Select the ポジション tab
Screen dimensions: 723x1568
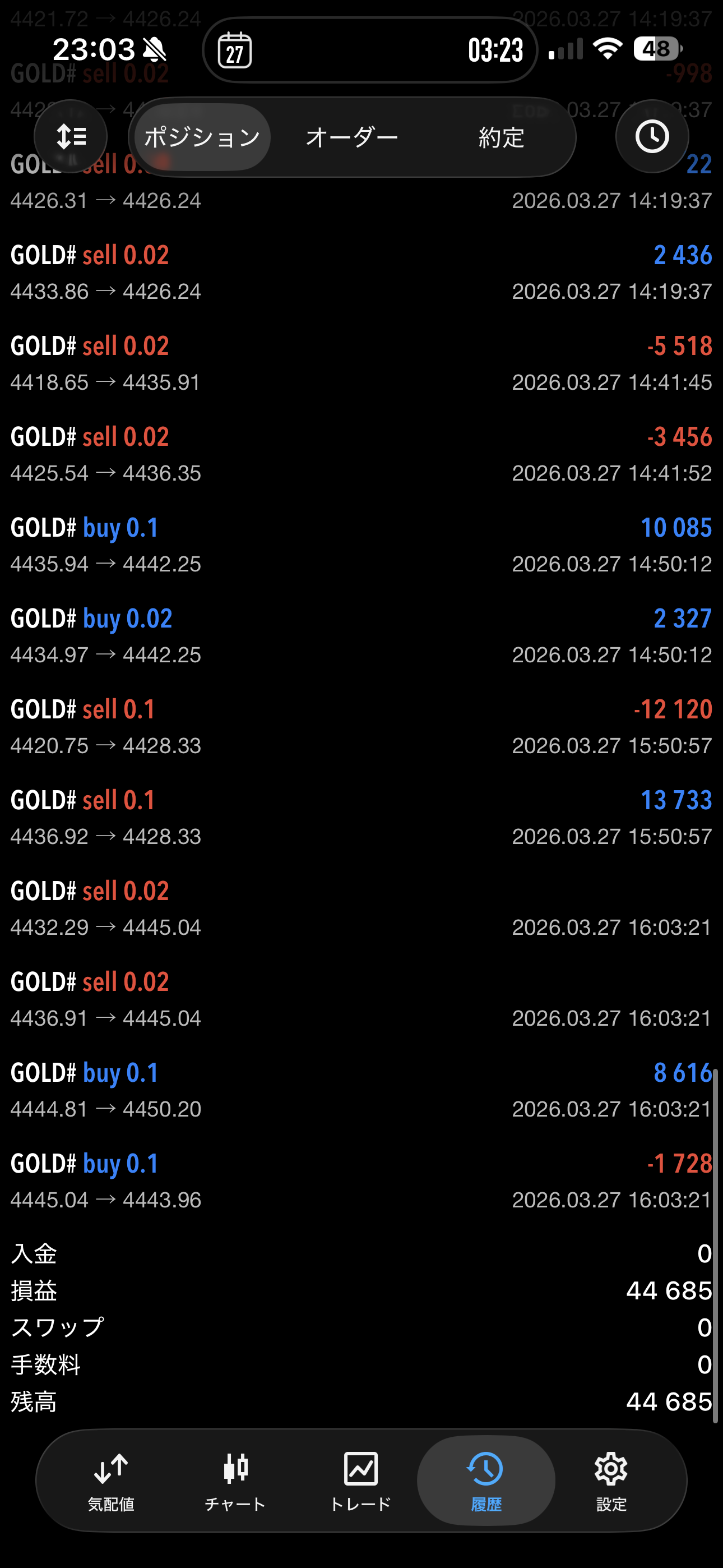202,137
